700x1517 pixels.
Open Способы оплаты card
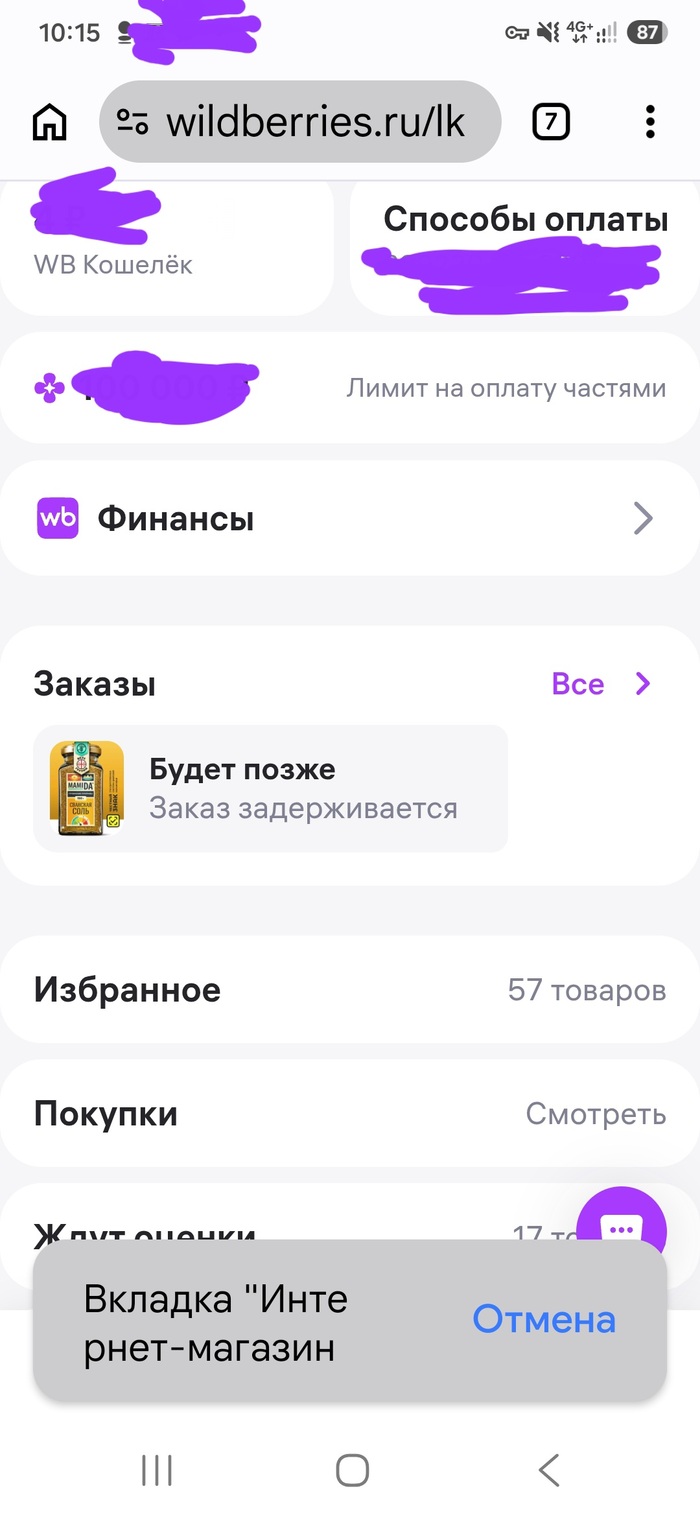[525, 245]
